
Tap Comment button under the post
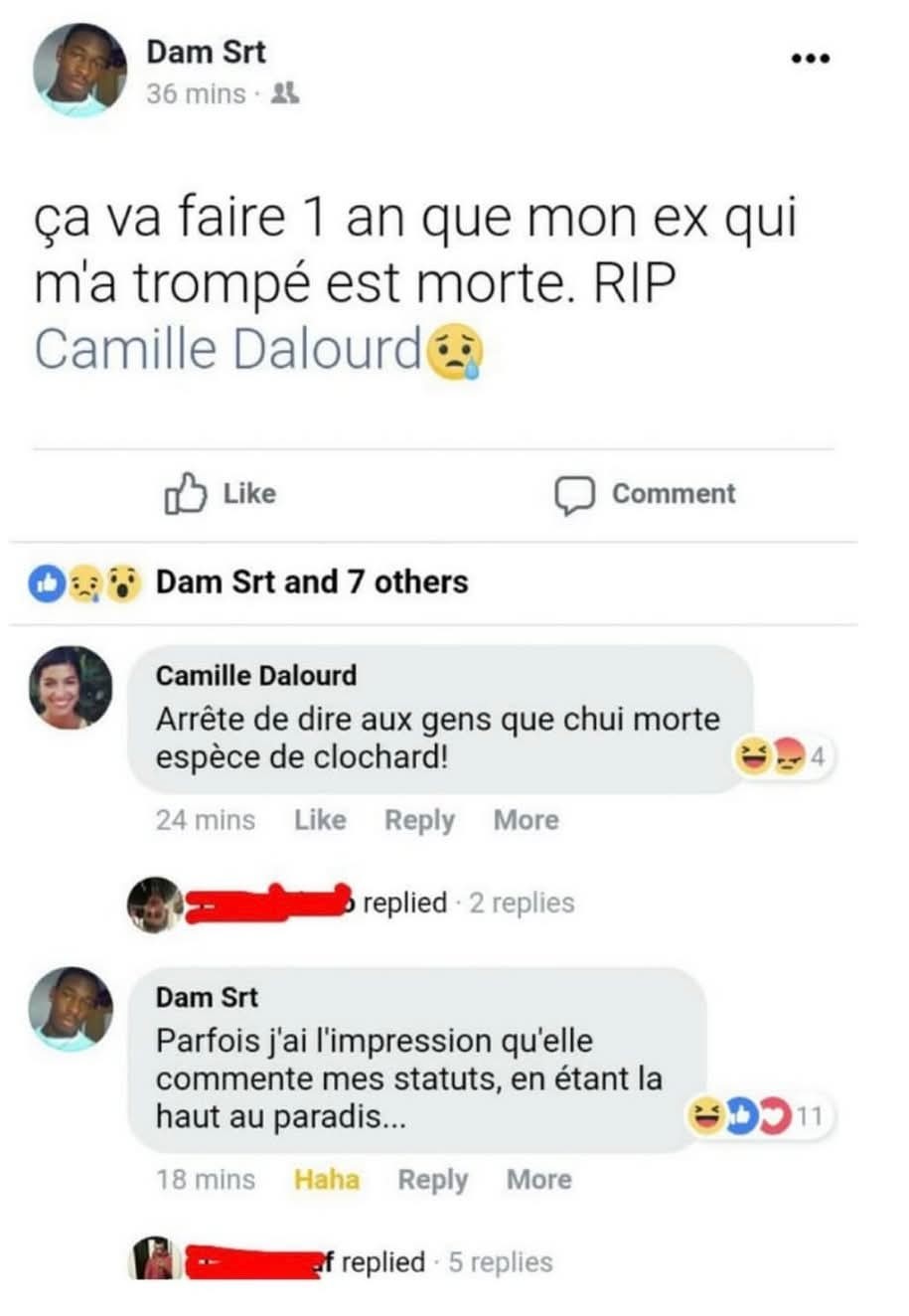coord(646,494)
